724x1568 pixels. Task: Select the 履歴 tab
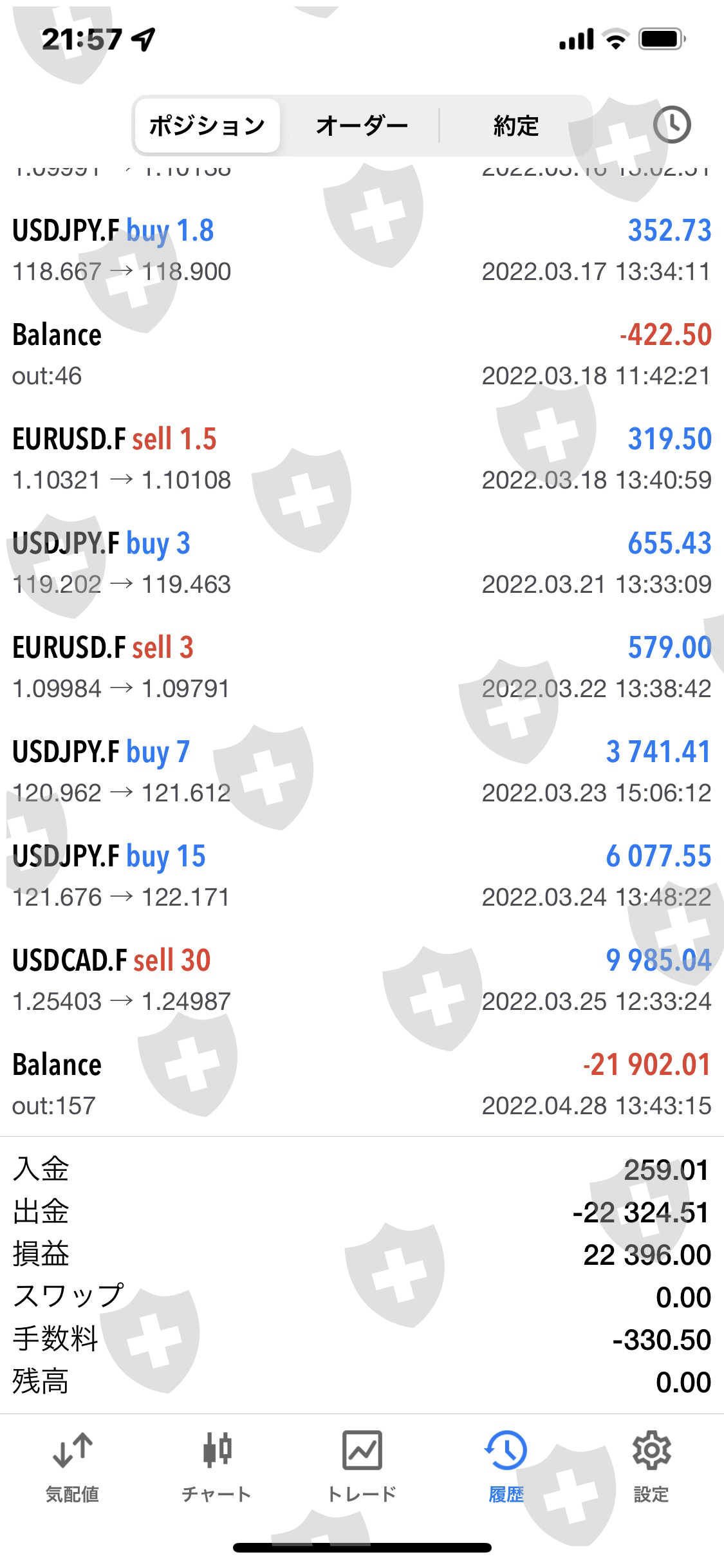(506, 1469)
